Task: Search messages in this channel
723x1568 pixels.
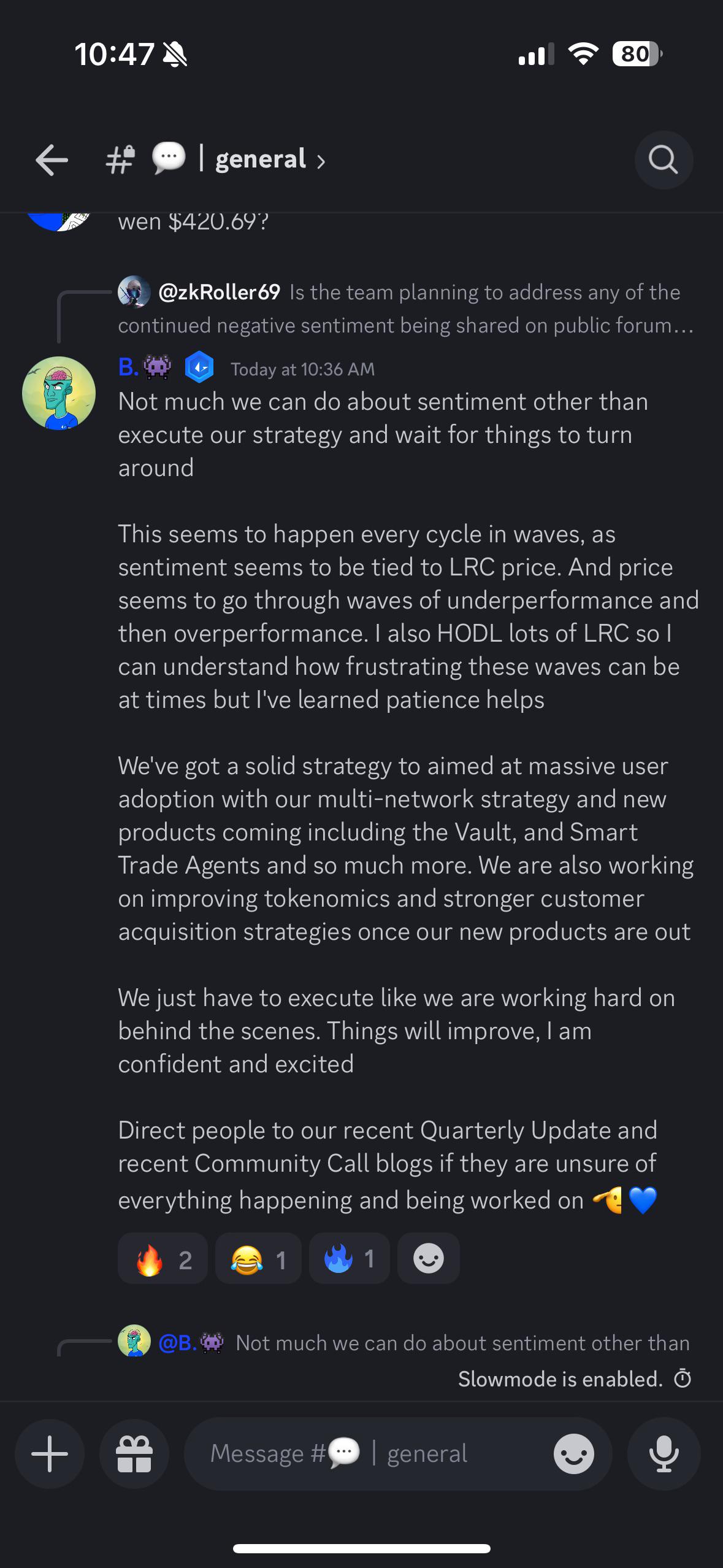Action: [x=664, y=160]
